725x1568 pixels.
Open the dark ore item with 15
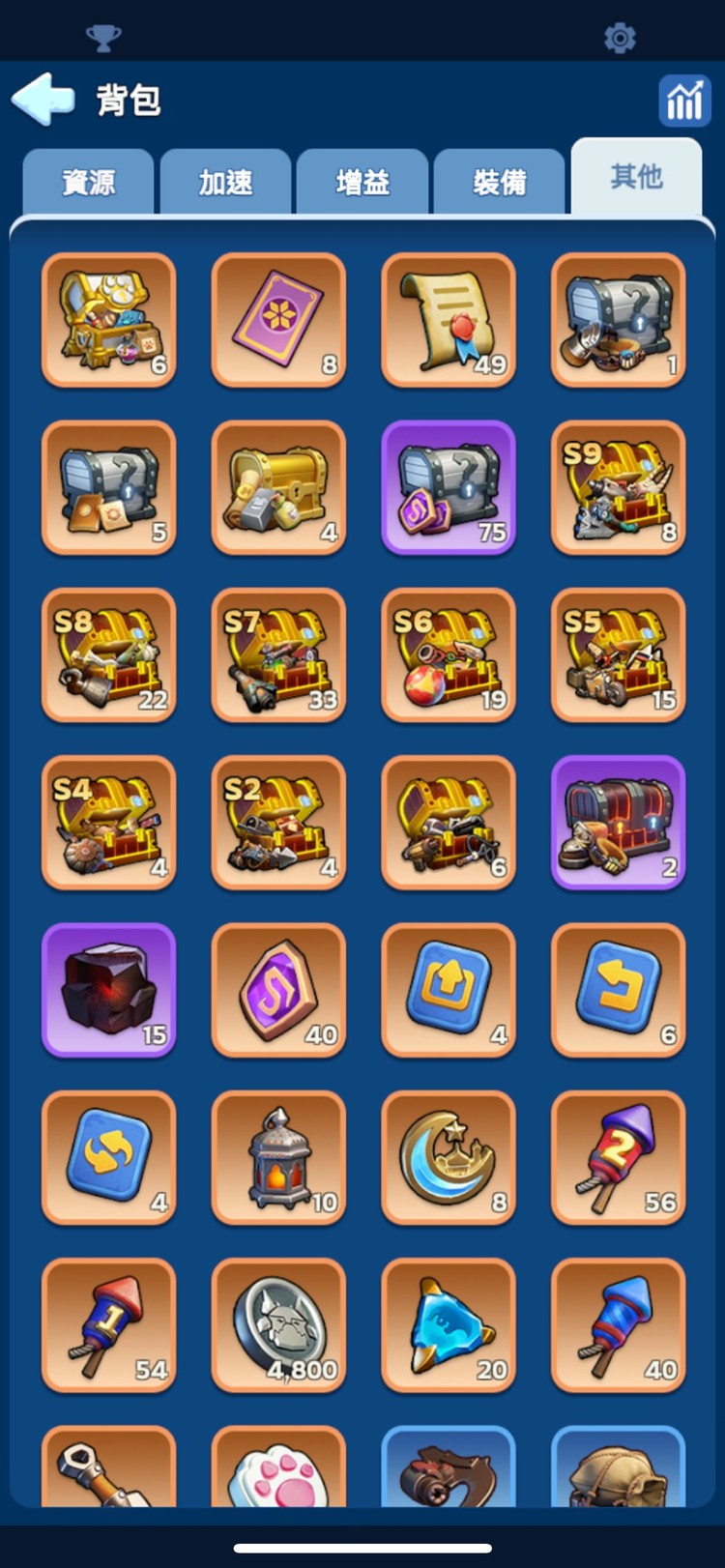pos(108,990)
